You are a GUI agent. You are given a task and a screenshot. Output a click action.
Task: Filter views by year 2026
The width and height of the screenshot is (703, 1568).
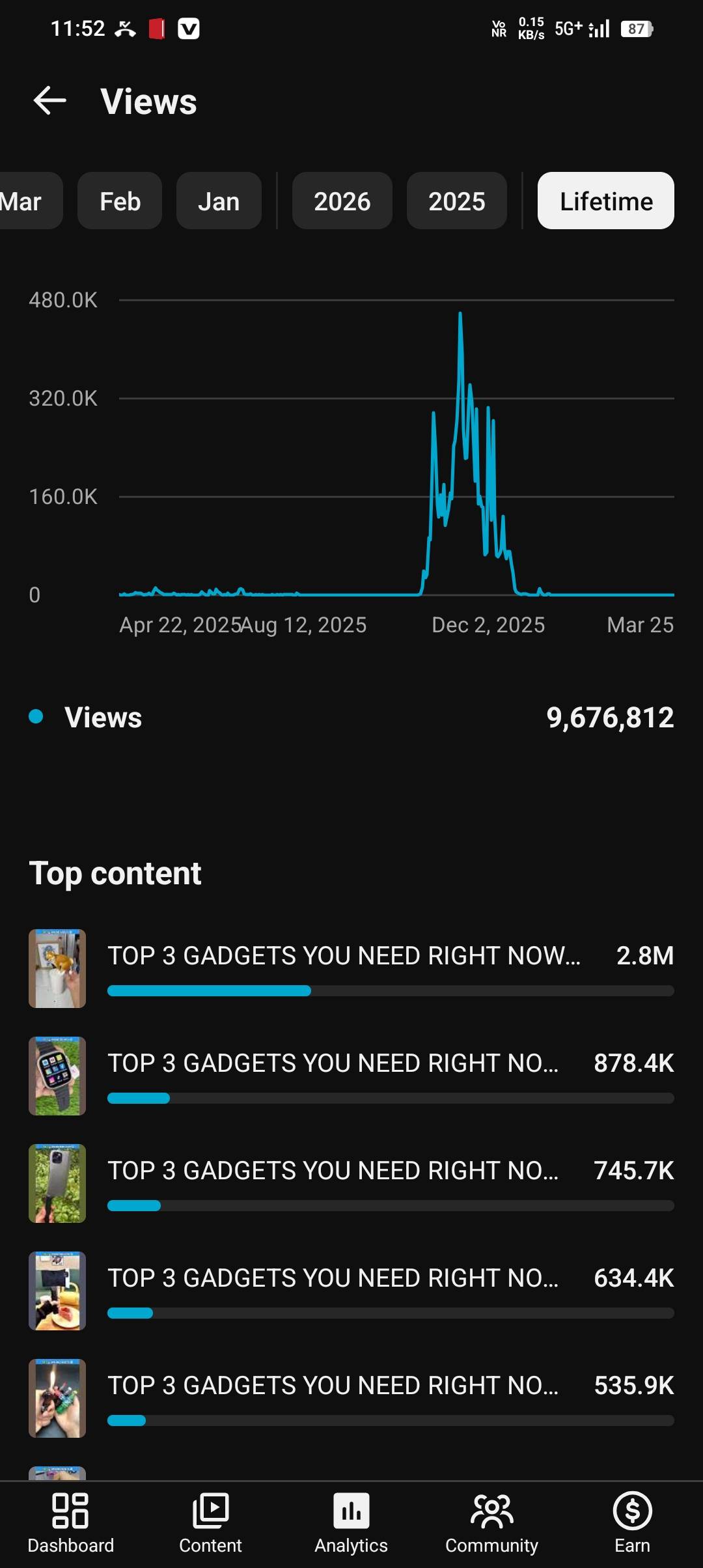pyautogui.click(x=342, y=201)
